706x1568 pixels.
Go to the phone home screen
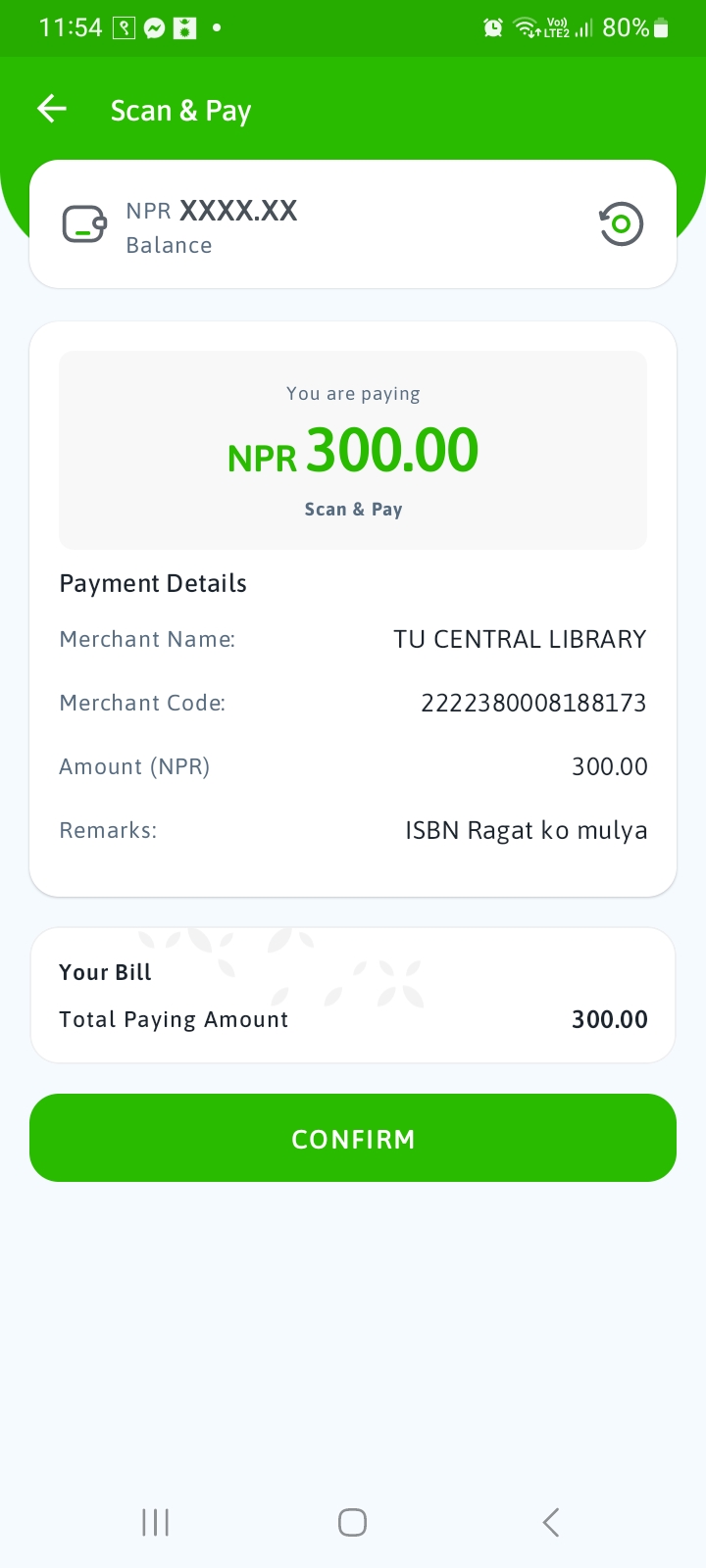[352, 1522]
